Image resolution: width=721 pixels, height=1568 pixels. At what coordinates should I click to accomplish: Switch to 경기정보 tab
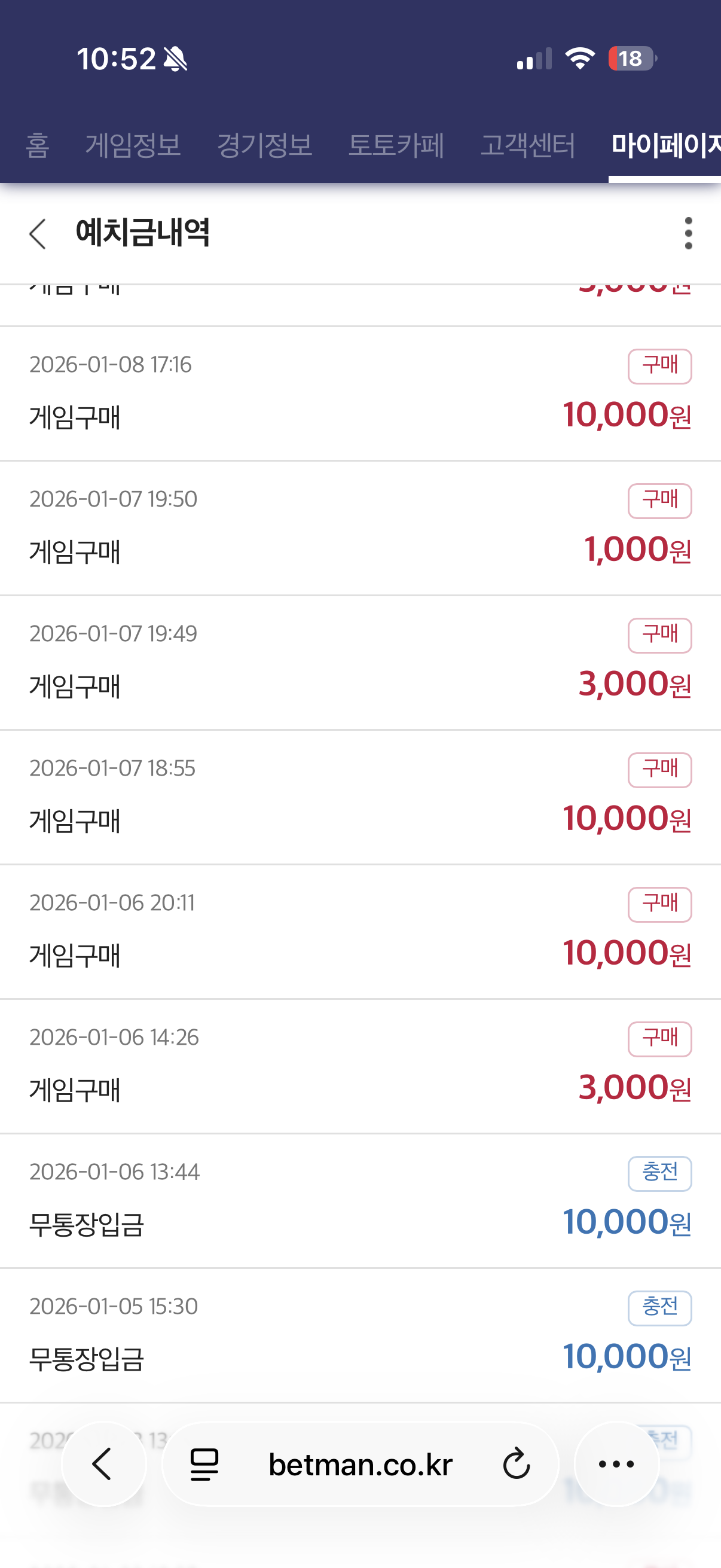[265, 145]
